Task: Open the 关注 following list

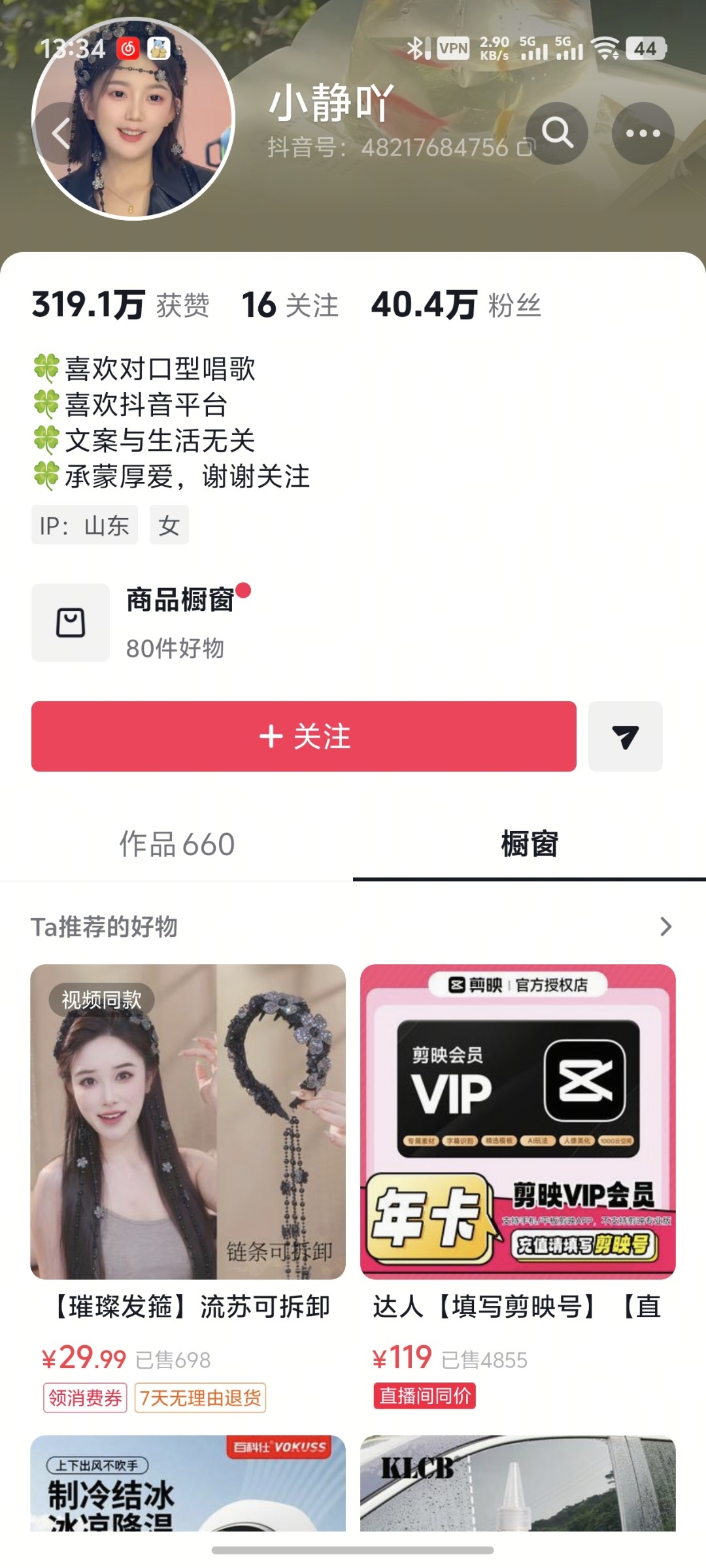Action: point(290,305)
